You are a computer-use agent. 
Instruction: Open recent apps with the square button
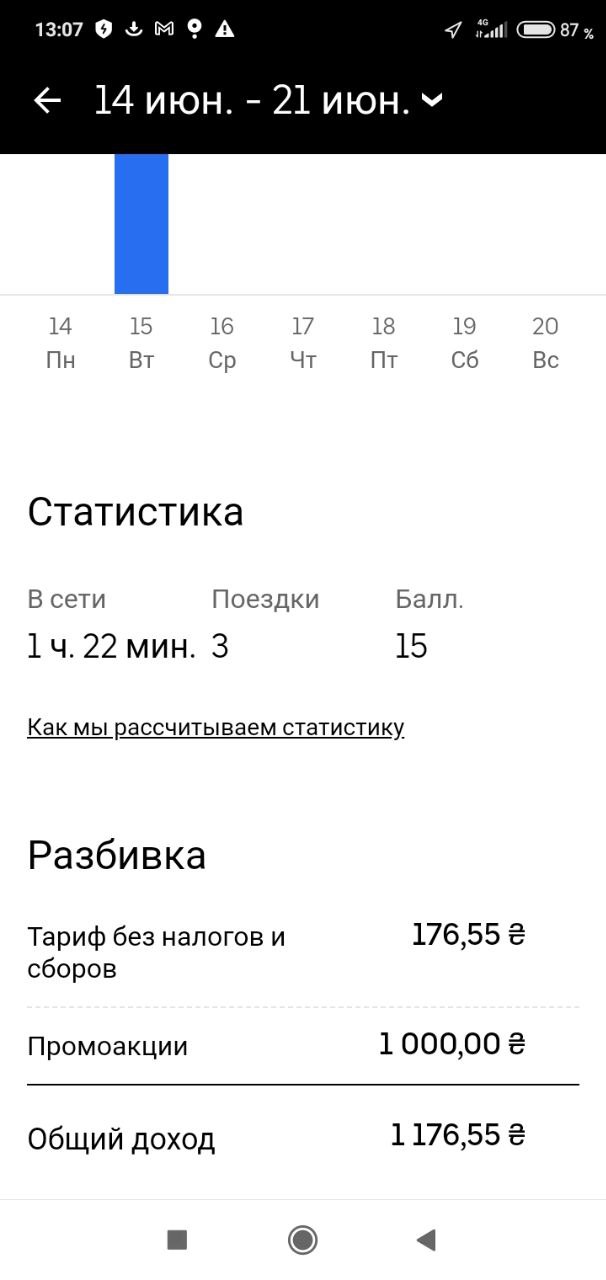pyautogui.click(x=177, y=1241)
